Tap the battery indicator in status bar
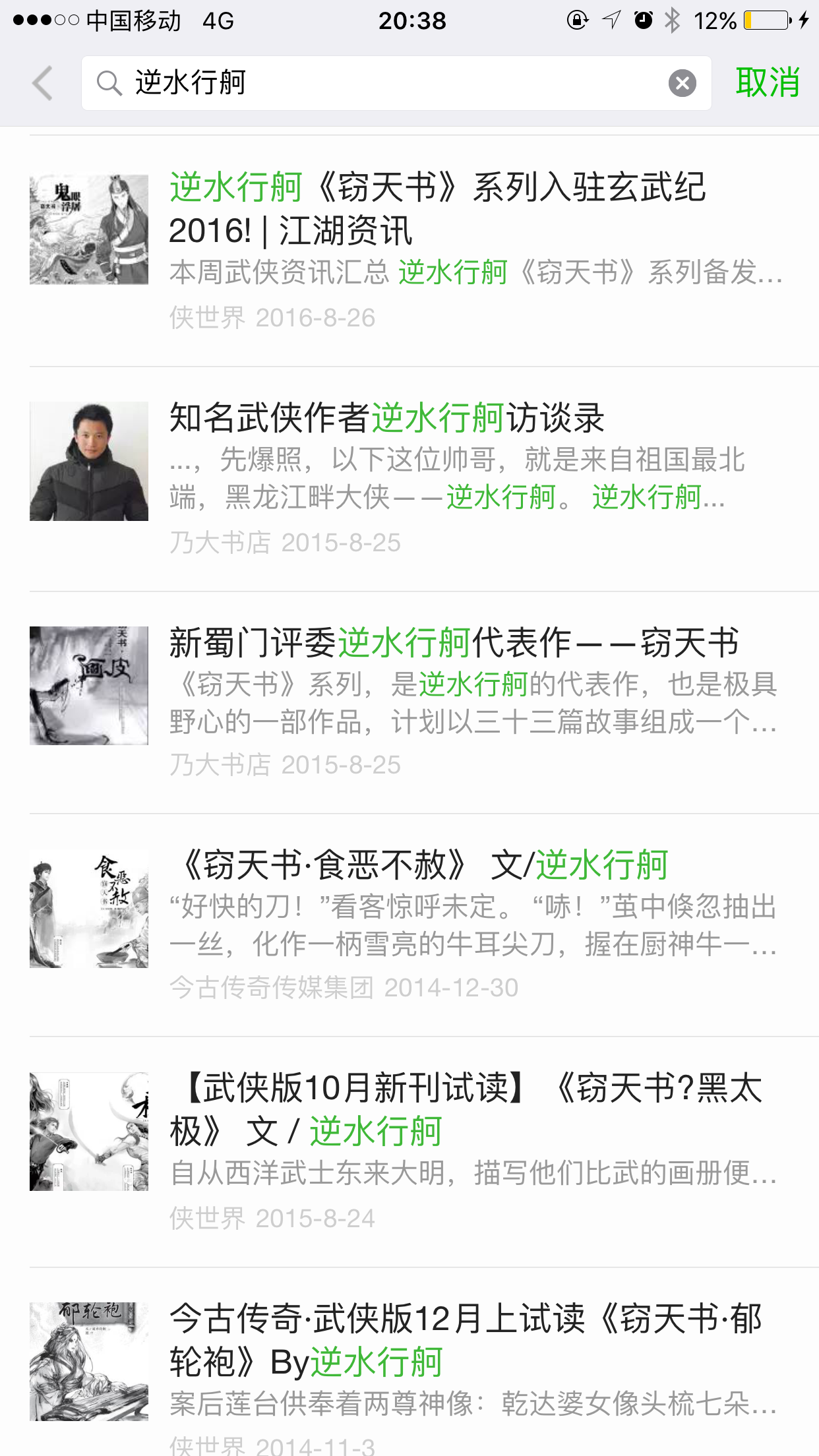The height and width of the screenshot is (1456, 819). [x=765, y=21]
